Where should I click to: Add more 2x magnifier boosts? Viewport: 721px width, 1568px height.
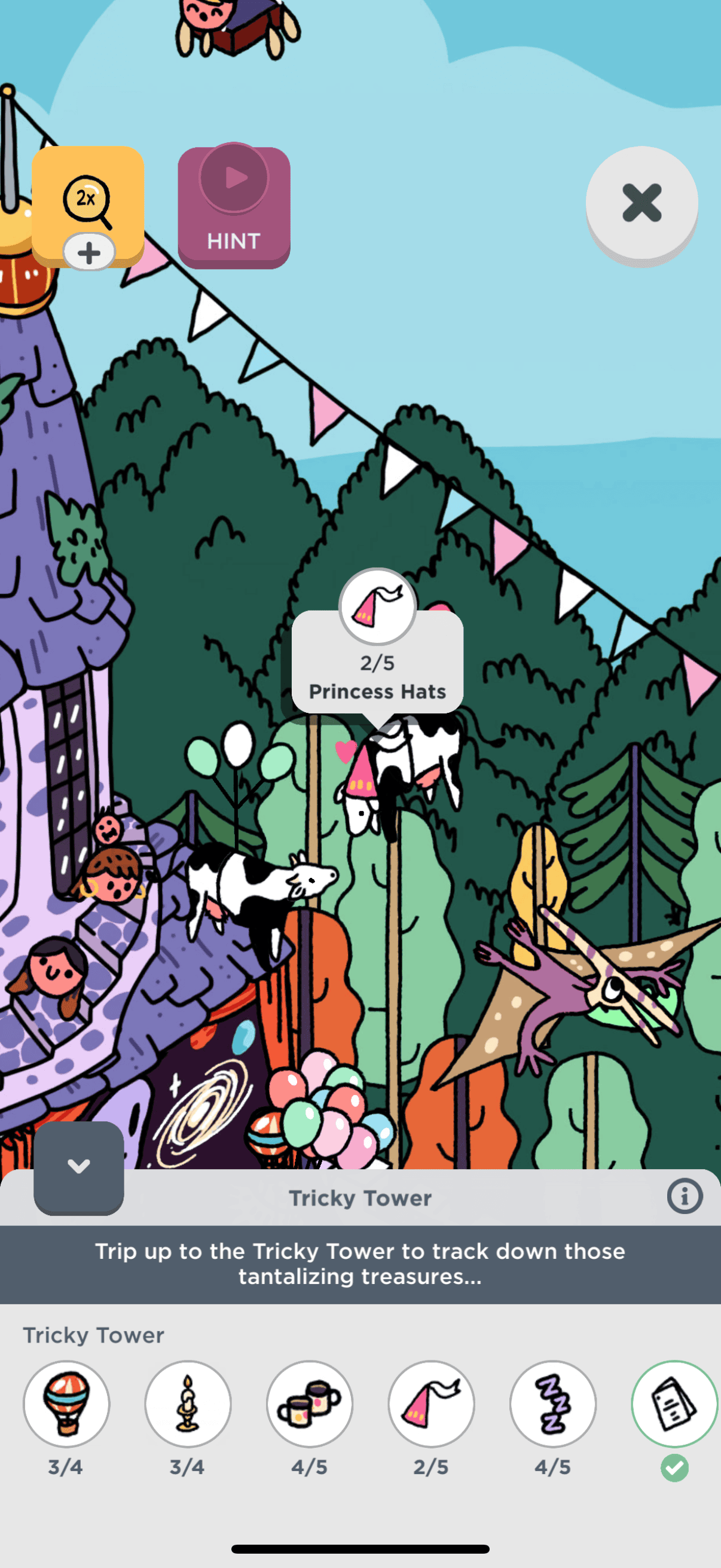(x=89, y=252)
